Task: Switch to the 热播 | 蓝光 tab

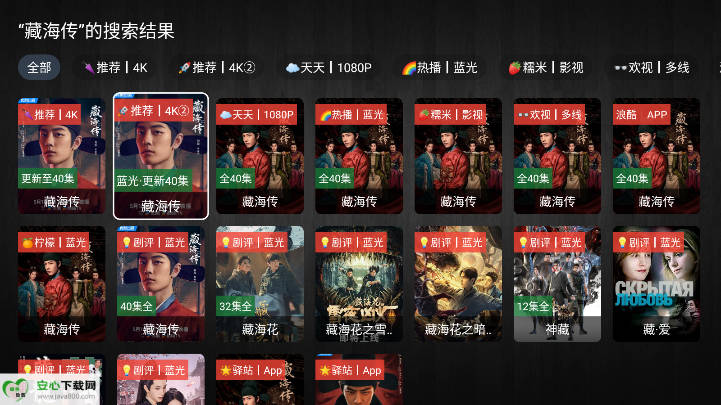Action: 440,68
